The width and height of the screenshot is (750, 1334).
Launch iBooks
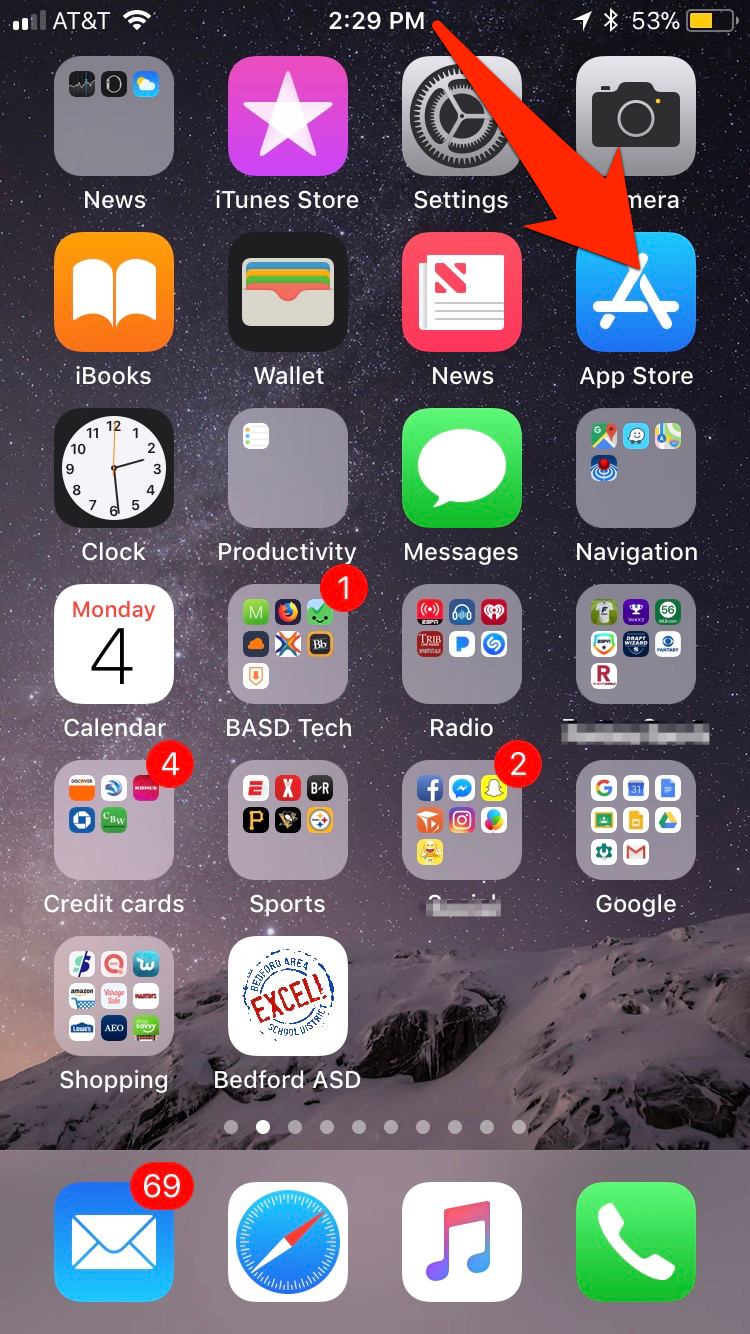pyautogui.click(x=114, y=292)
